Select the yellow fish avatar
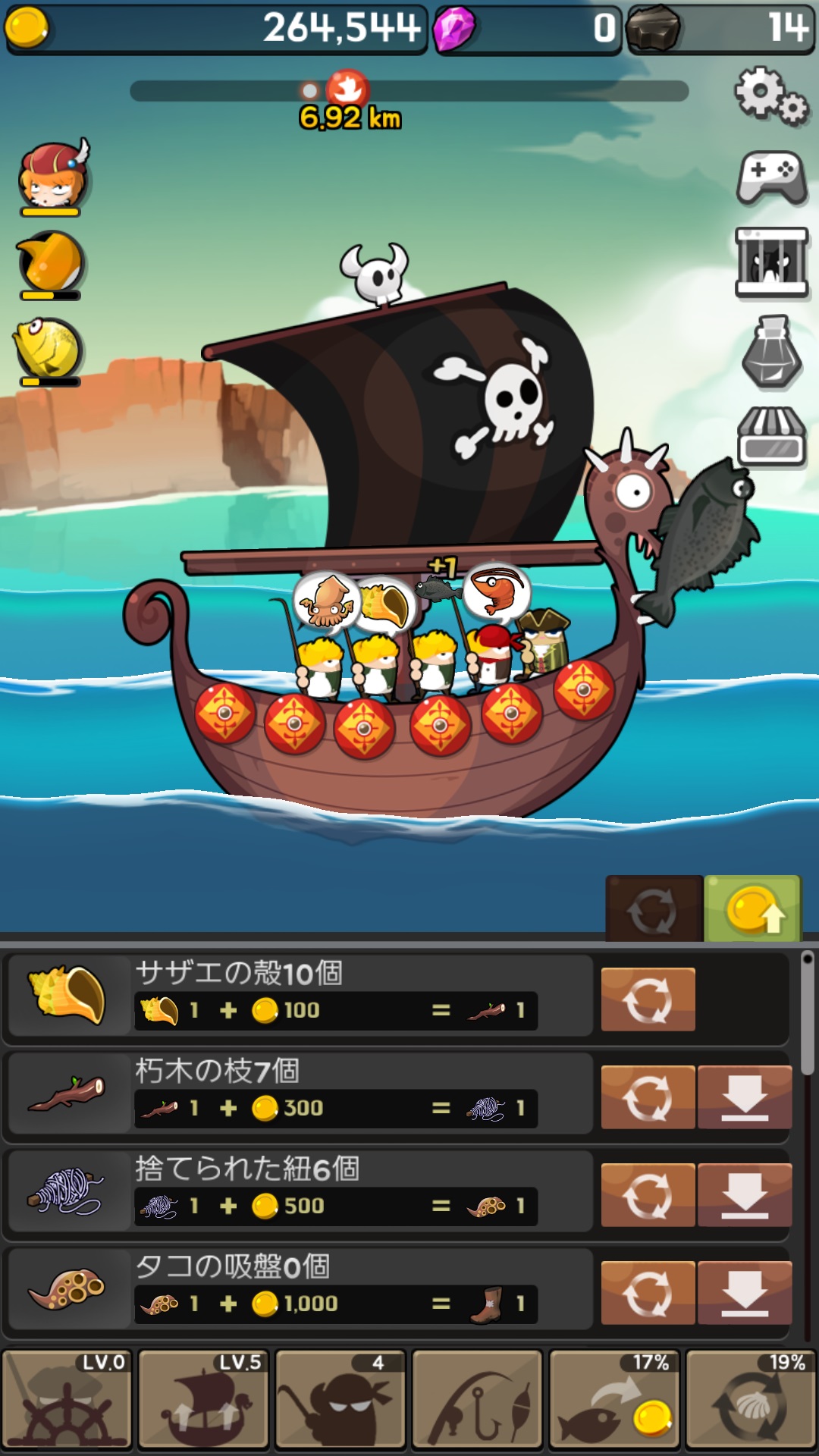The height and width of the screenshot is (1456, 819). point(49,350)
